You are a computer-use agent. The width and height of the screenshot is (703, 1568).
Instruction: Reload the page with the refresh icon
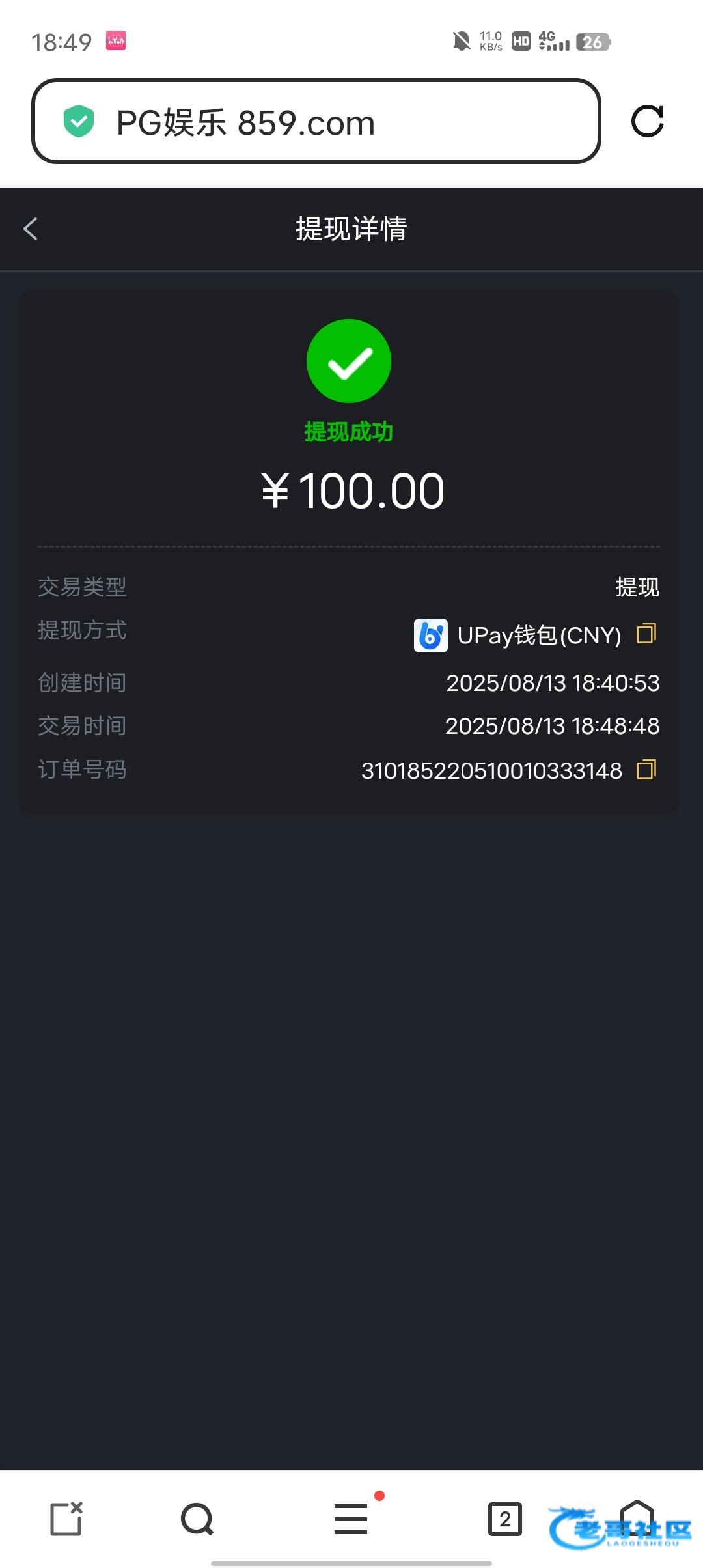pos(648,122)
